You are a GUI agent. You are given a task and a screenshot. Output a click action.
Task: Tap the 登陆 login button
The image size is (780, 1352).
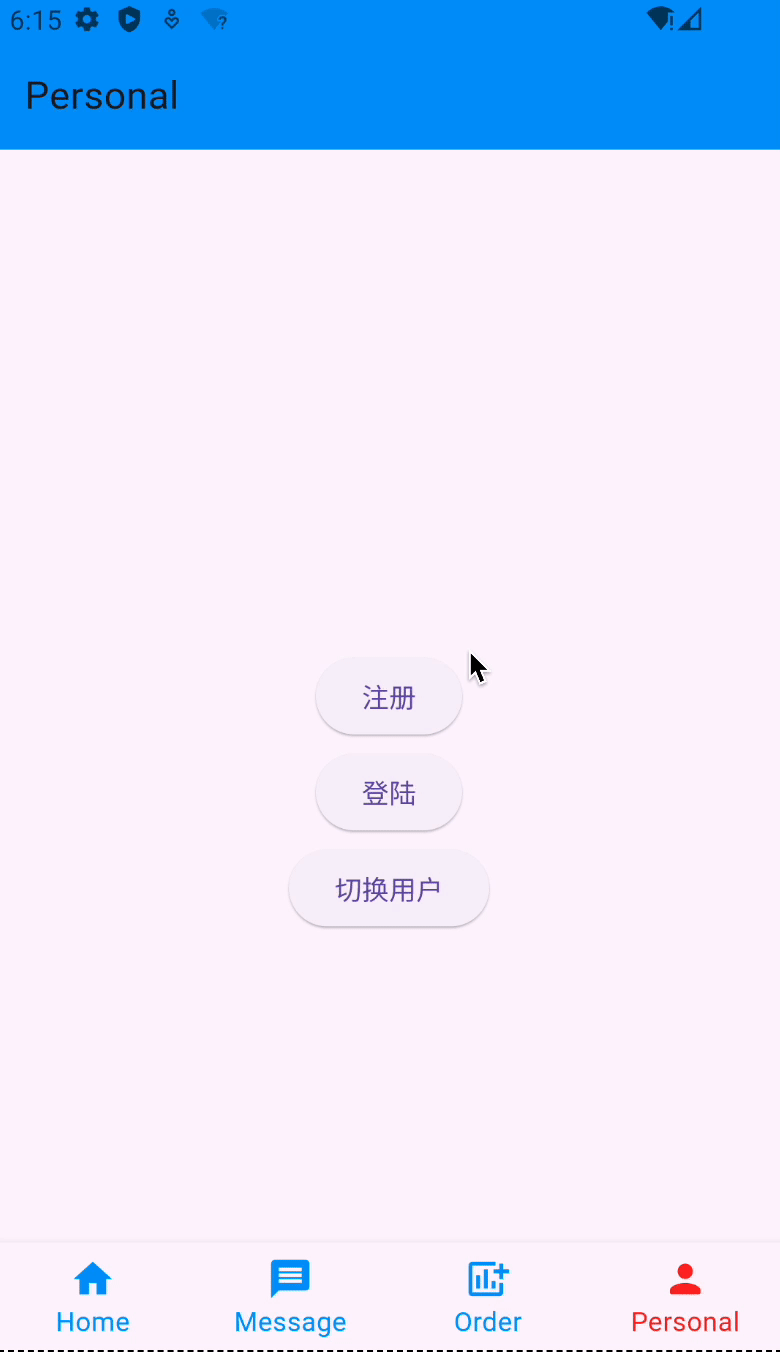click(388, 793)
